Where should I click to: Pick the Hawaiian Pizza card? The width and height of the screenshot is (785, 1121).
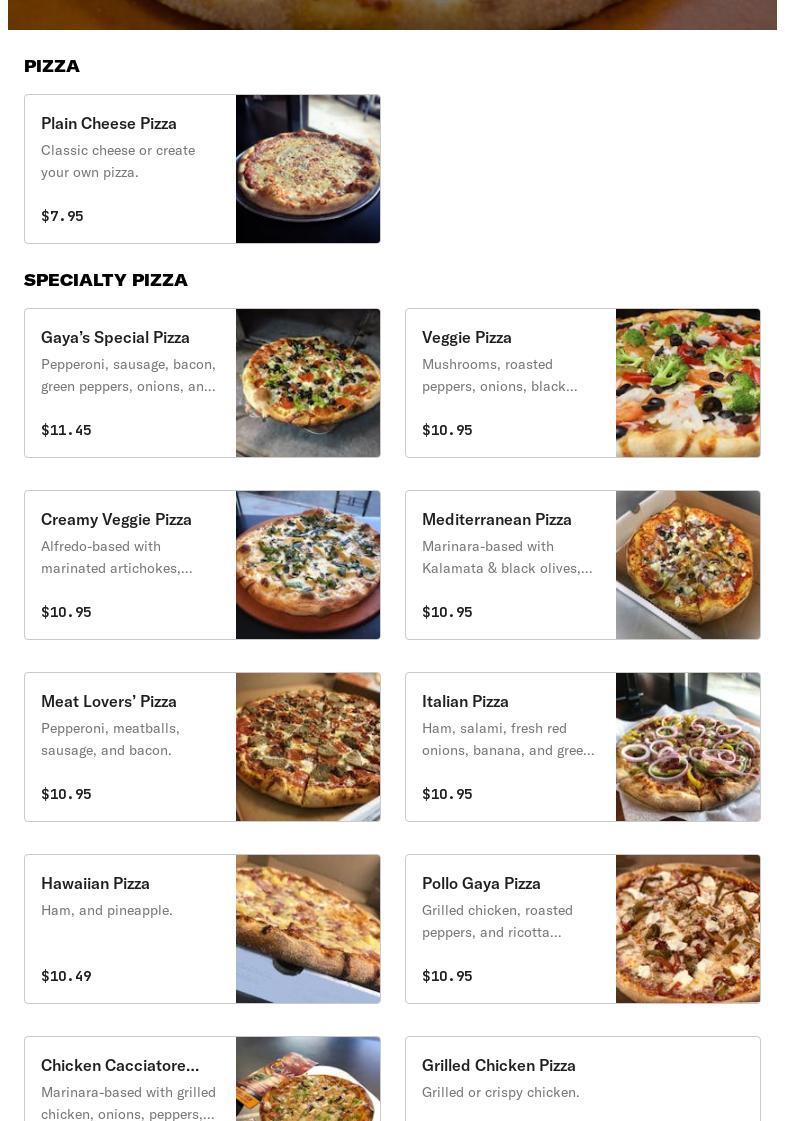pos(202,929)
